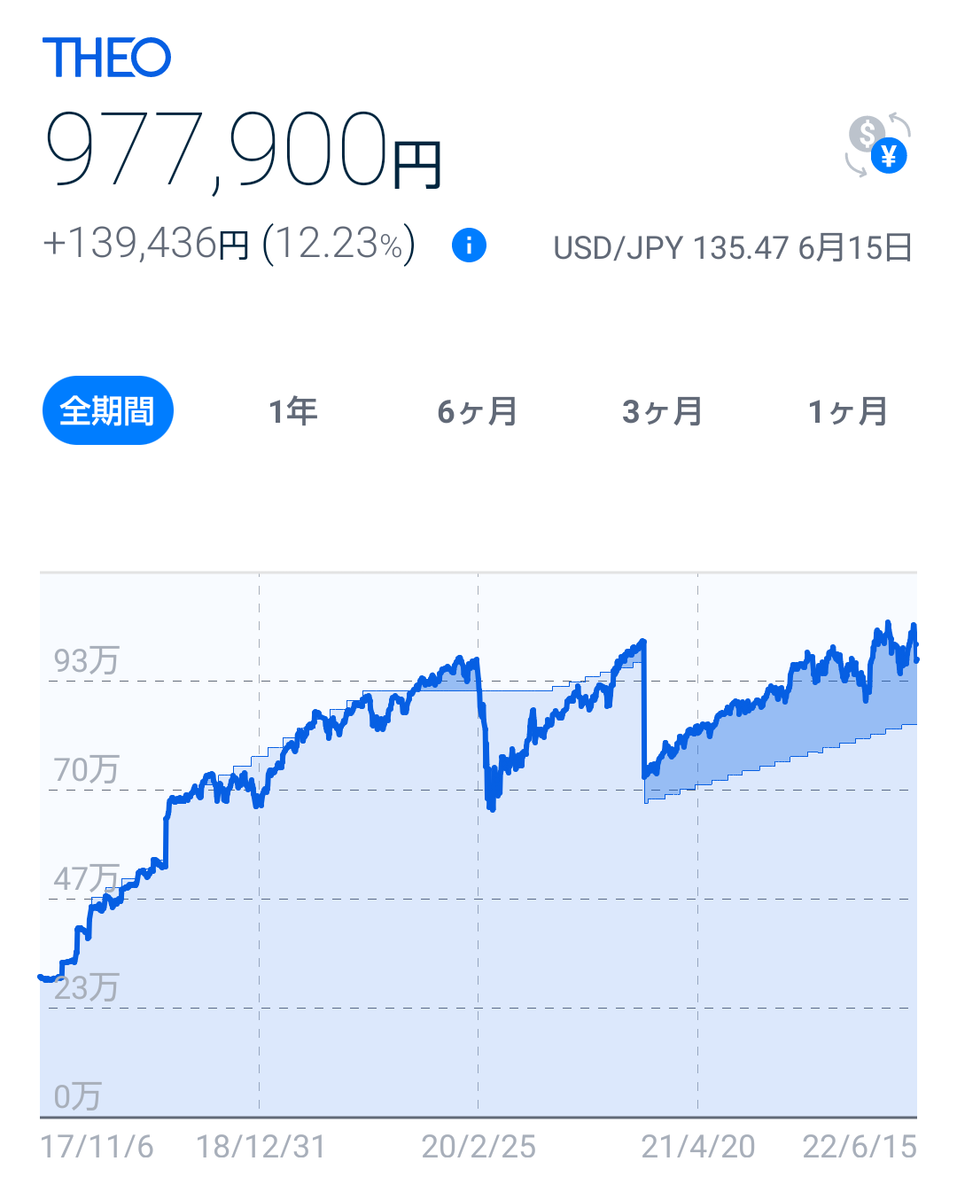
Task: Open the info icon beside the return percentage
Action: point(469,246)
